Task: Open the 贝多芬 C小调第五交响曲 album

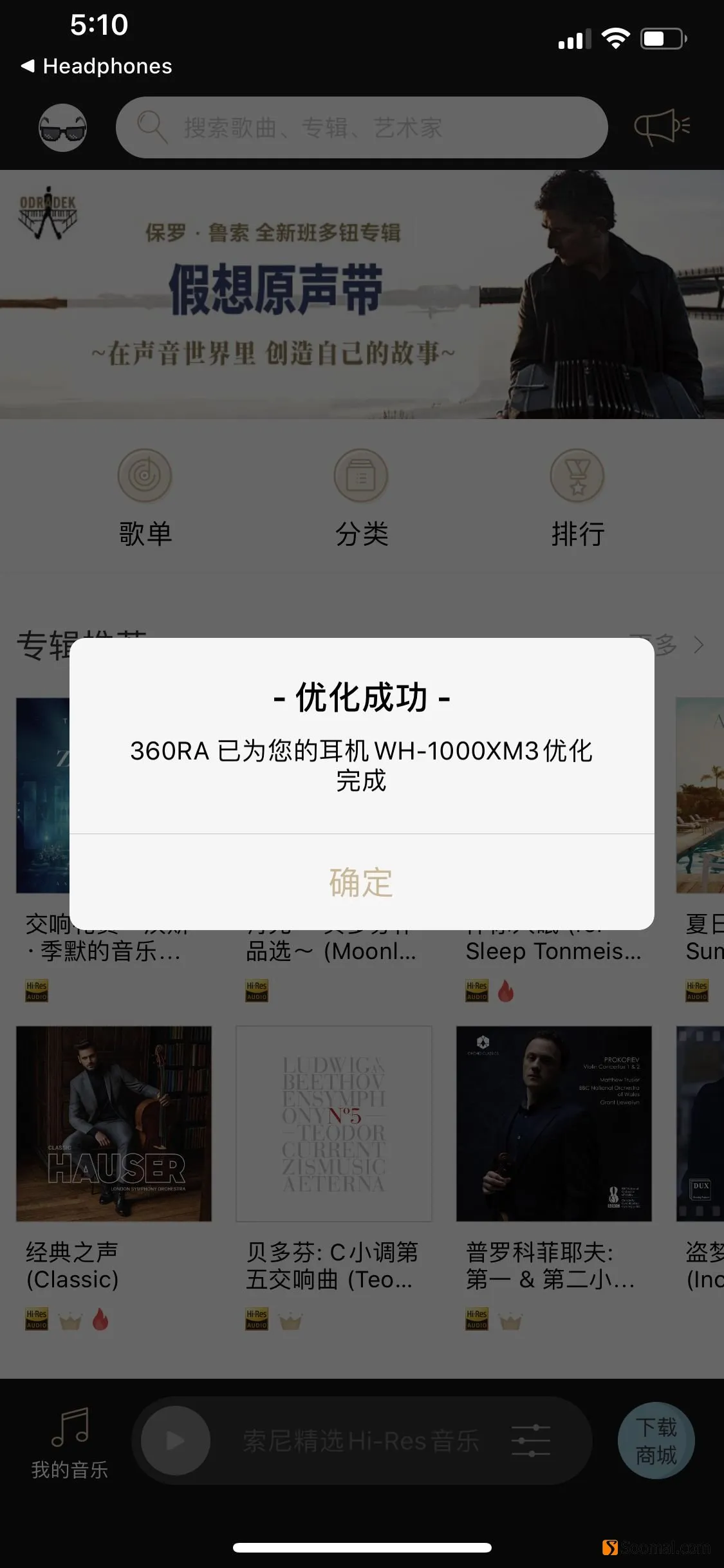Action: [333, 1124]
